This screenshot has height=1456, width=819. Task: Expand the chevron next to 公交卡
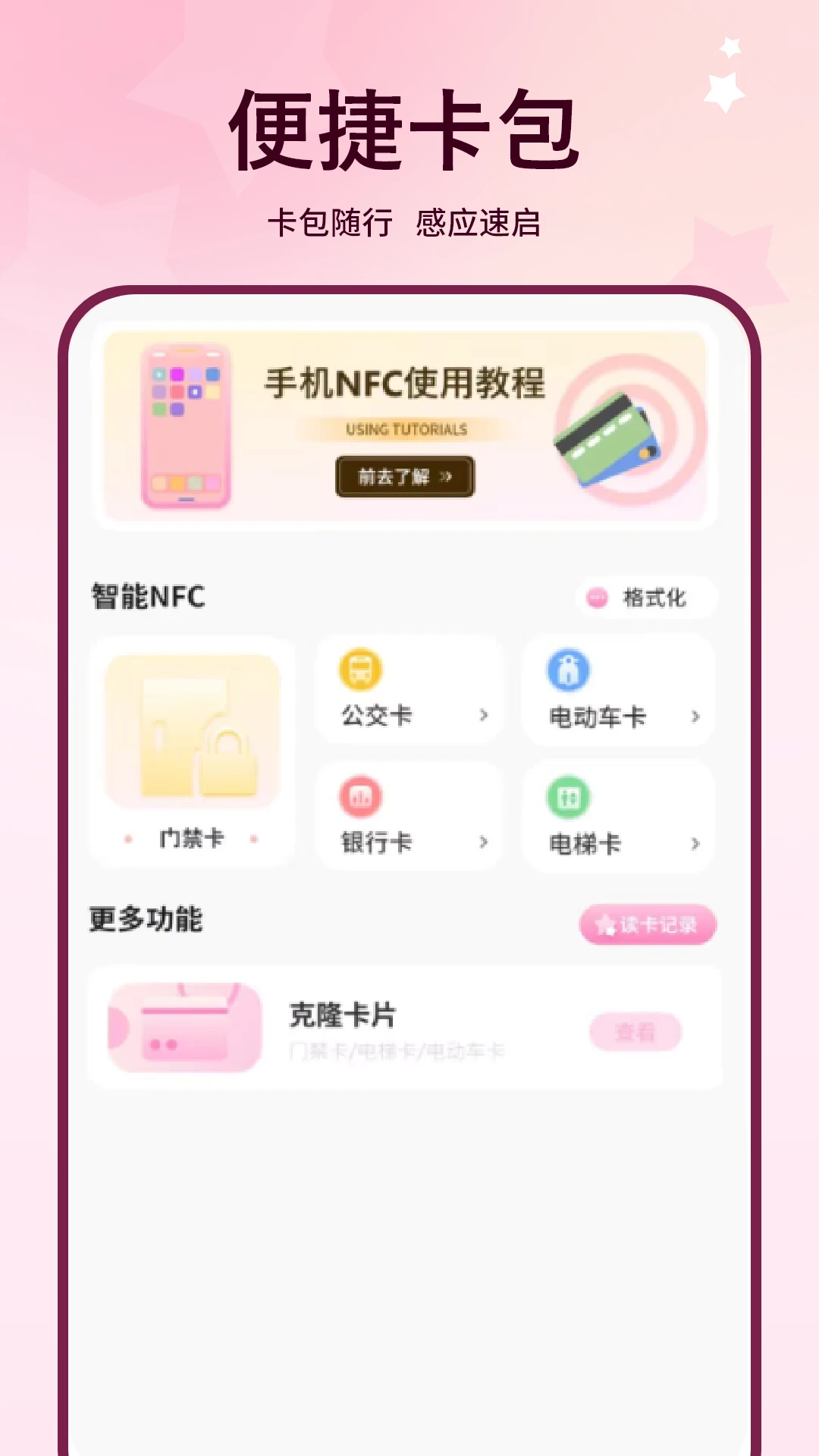(x=483, y=715)
